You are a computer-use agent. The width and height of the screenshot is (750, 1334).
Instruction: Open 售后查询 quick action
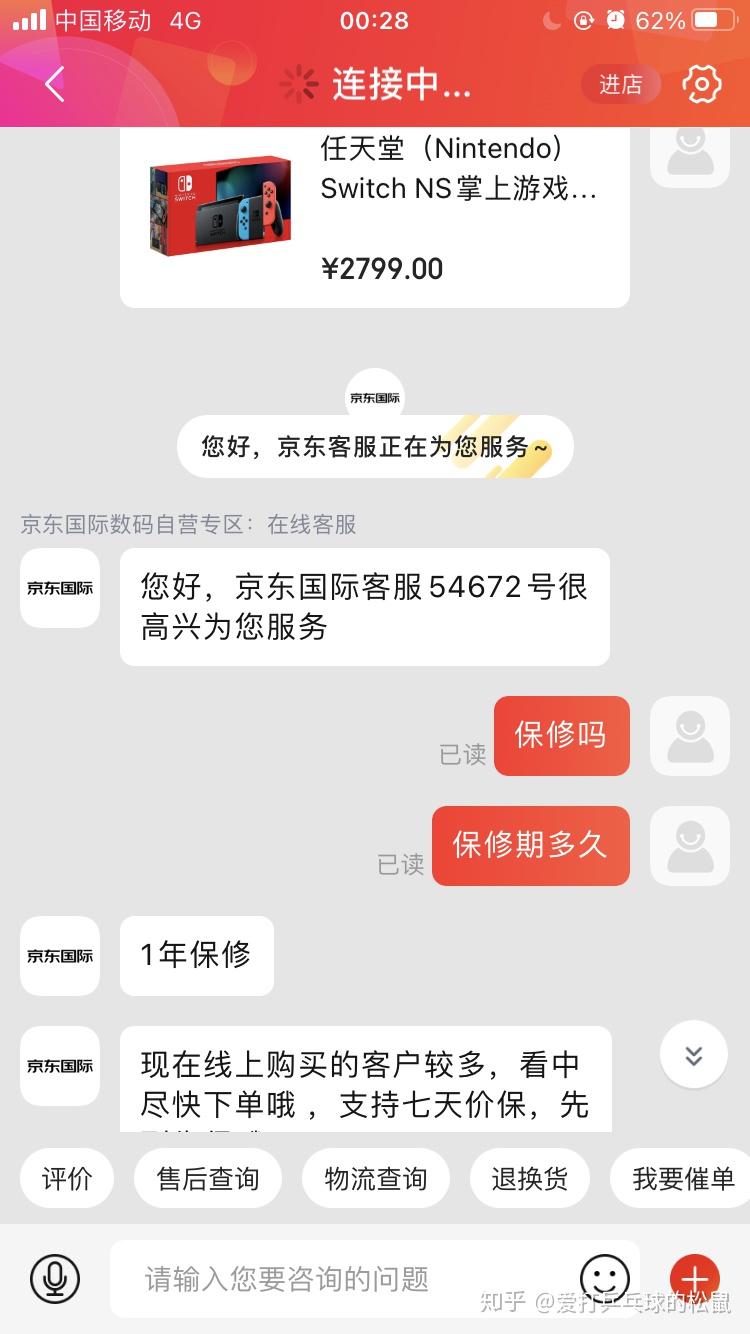tap(208, 1179)
